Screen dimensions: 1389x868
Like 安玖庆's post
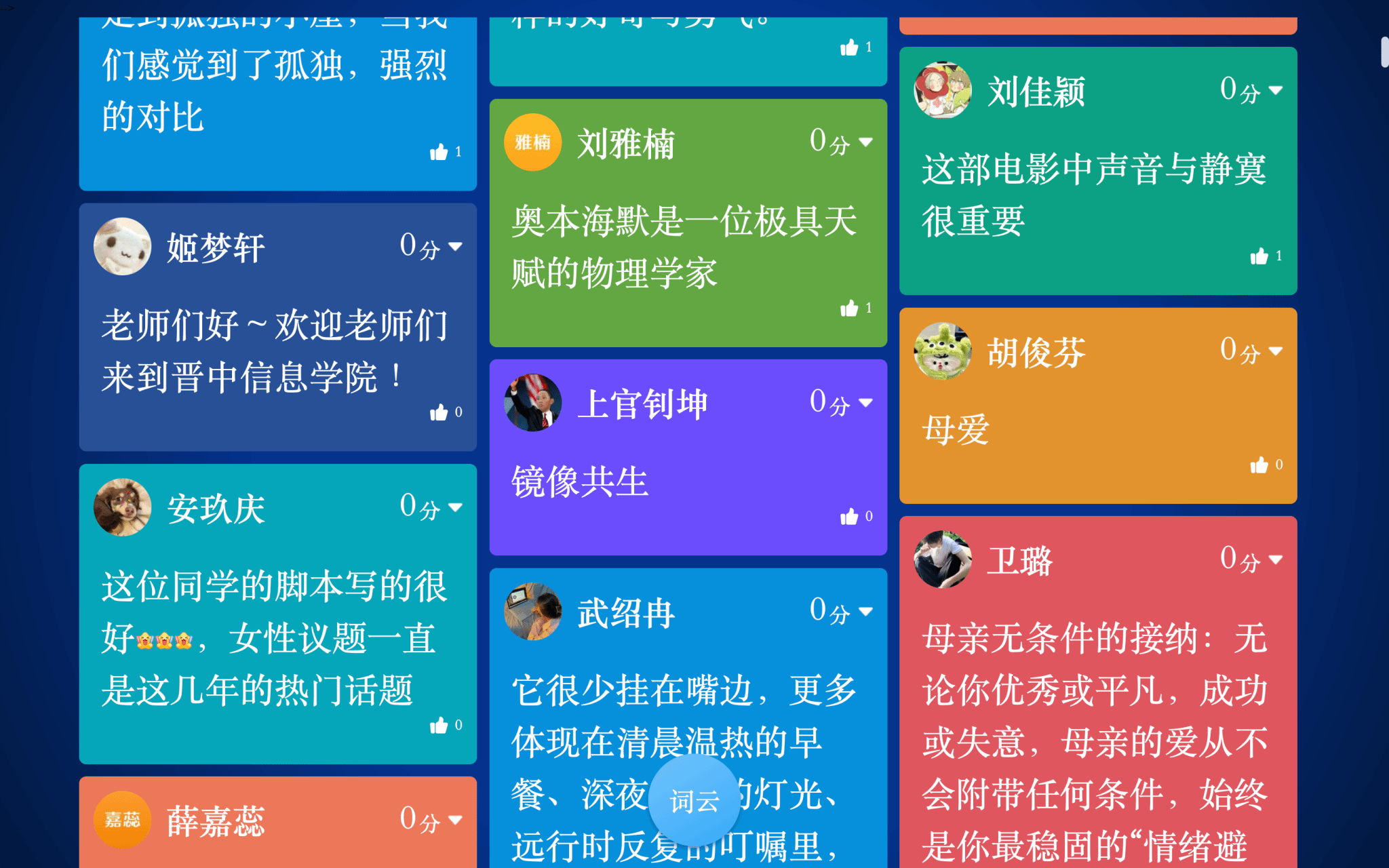439,726
